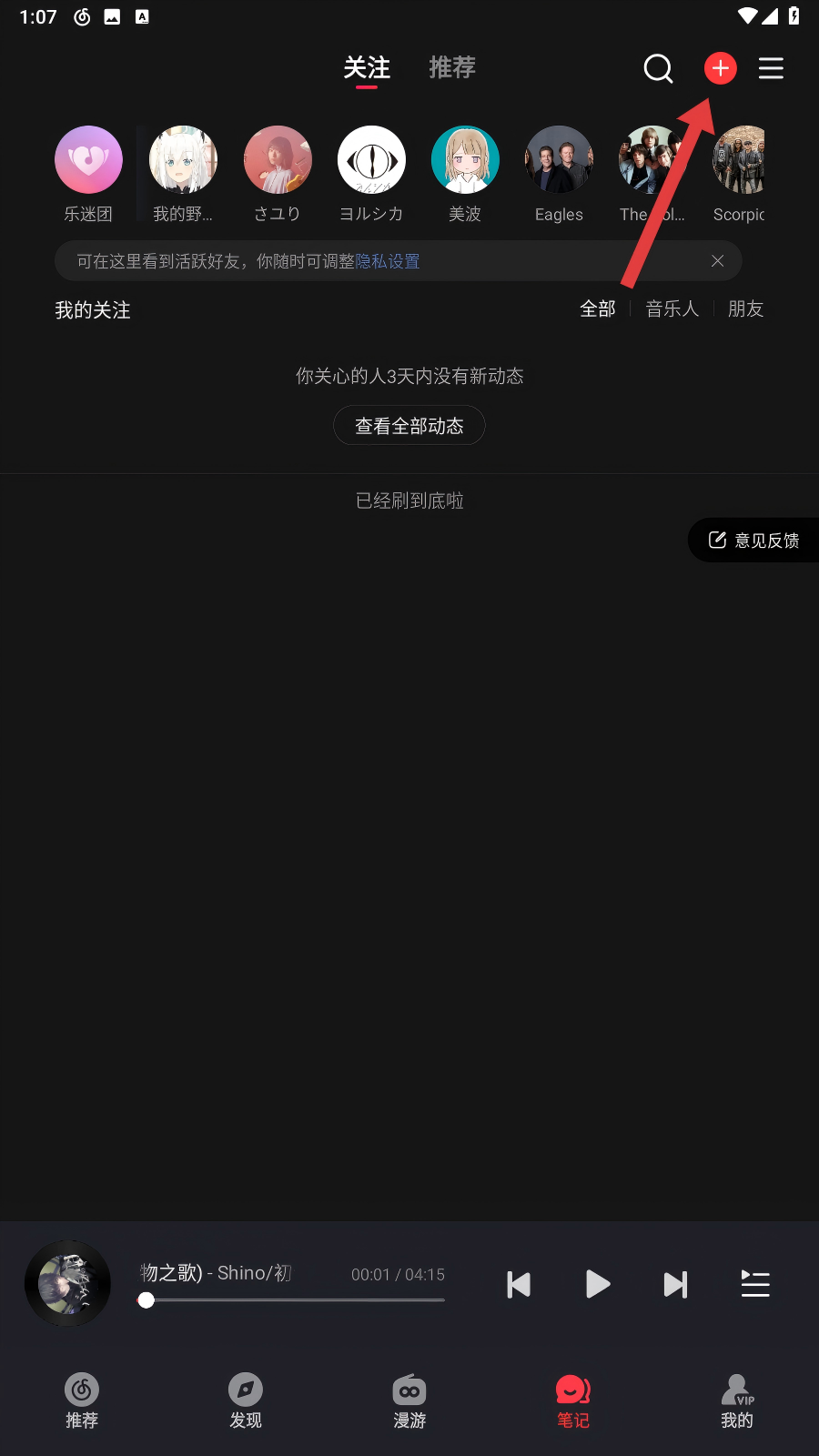Open 隐私设置 privacy settings link
Image resolution: width=819 pixels, height=1456 pixels.
tap(388, 262)
